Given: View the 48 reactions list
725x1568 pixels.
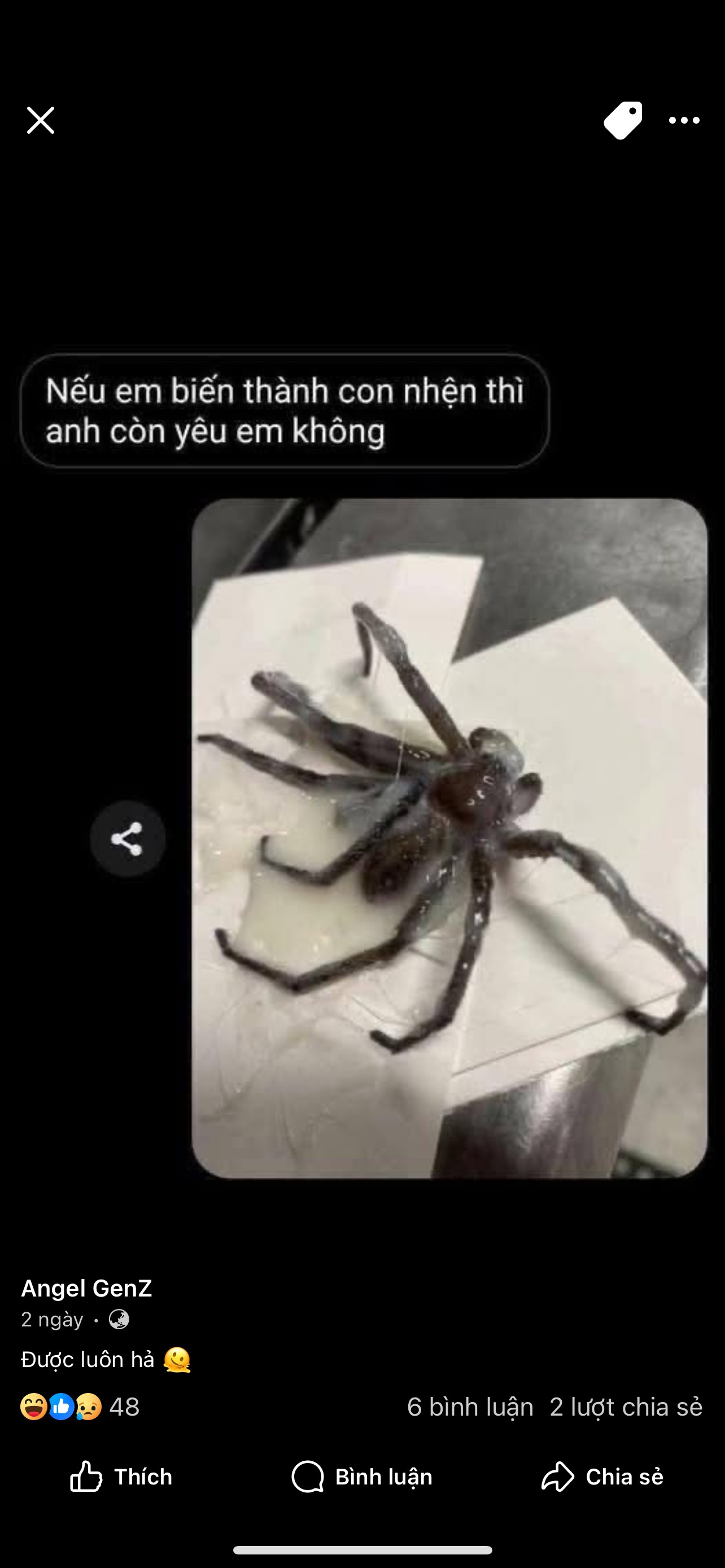Looking at the screenshot, I should pos(80,1407).
